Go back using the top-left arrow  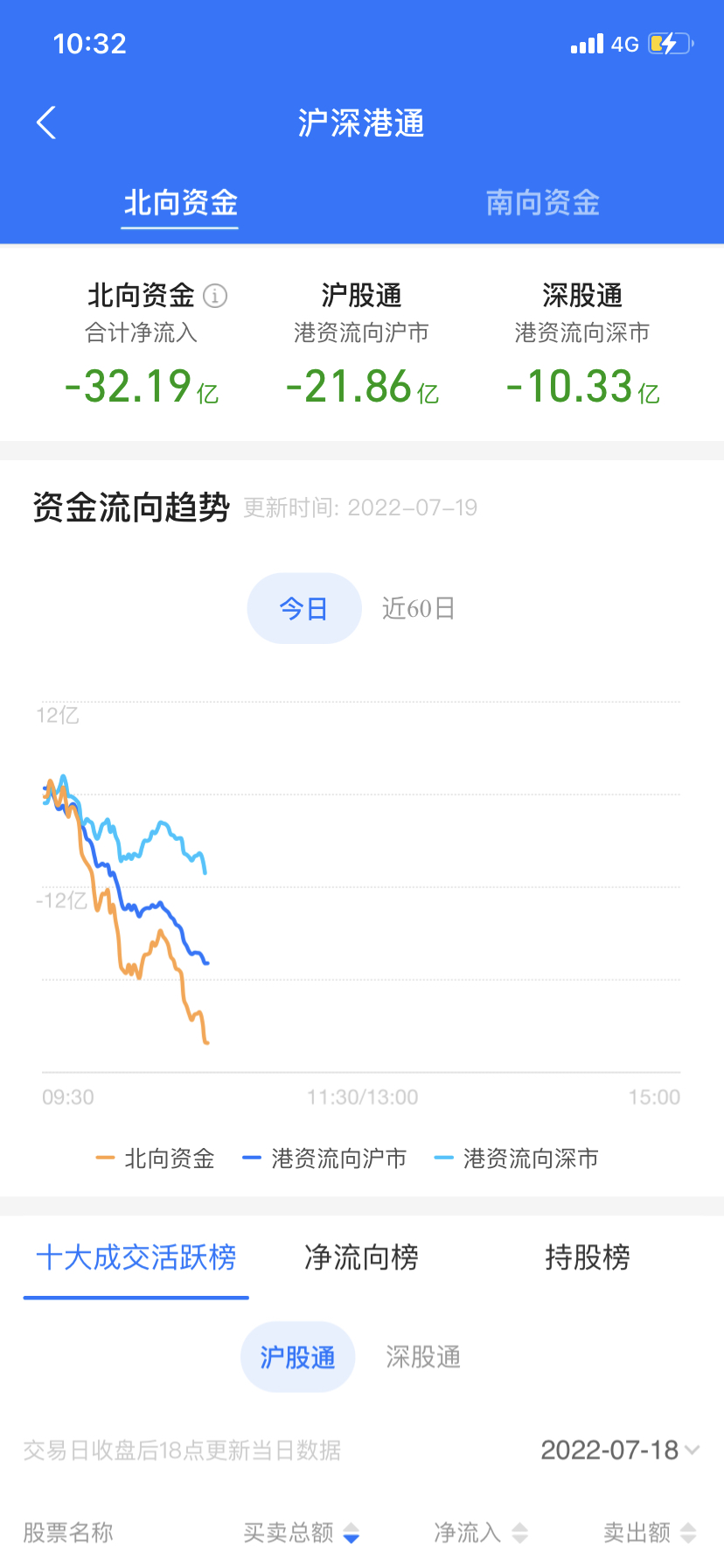46,122
